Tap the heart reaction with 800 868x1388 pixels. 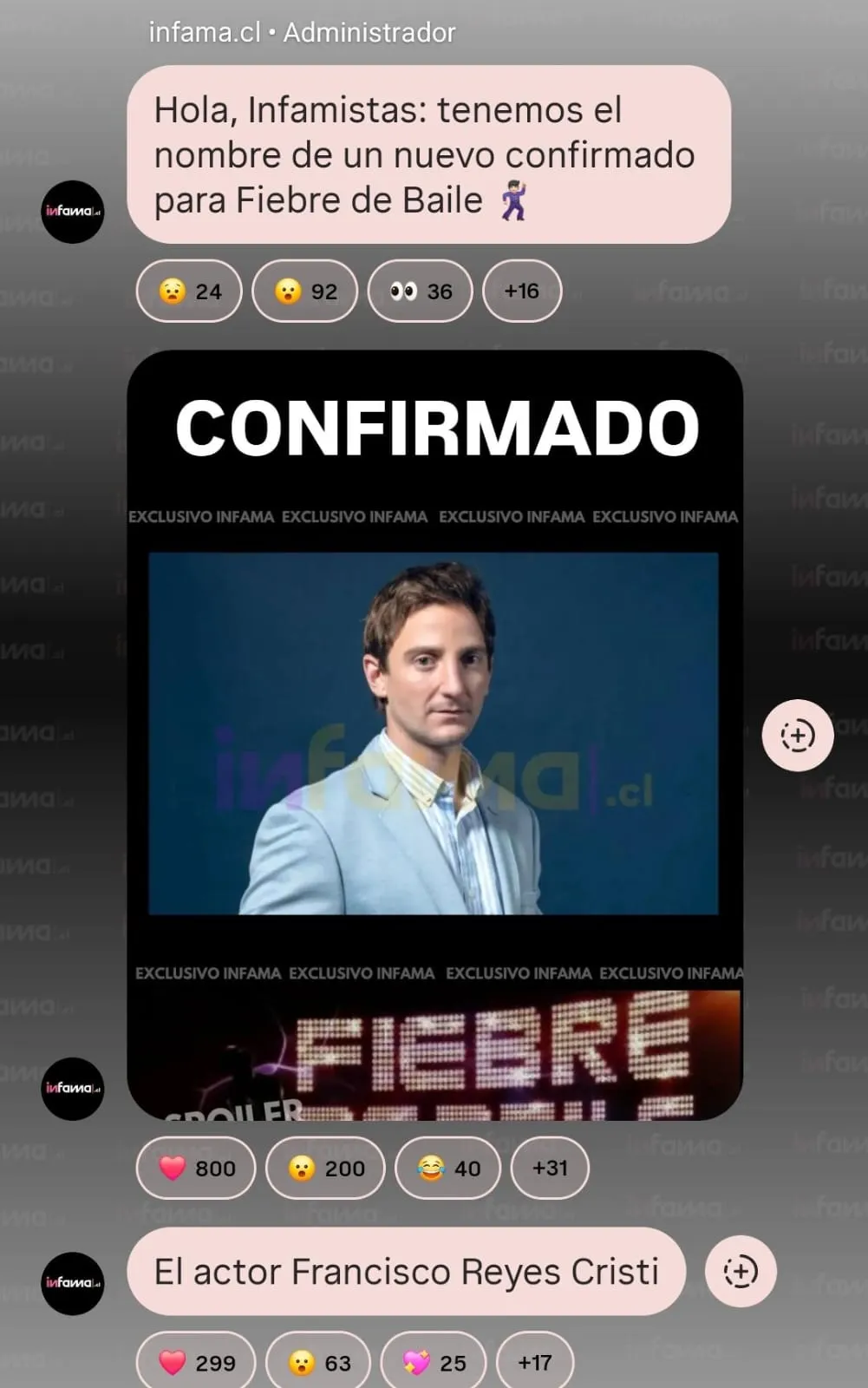(x=196, y=1169)
